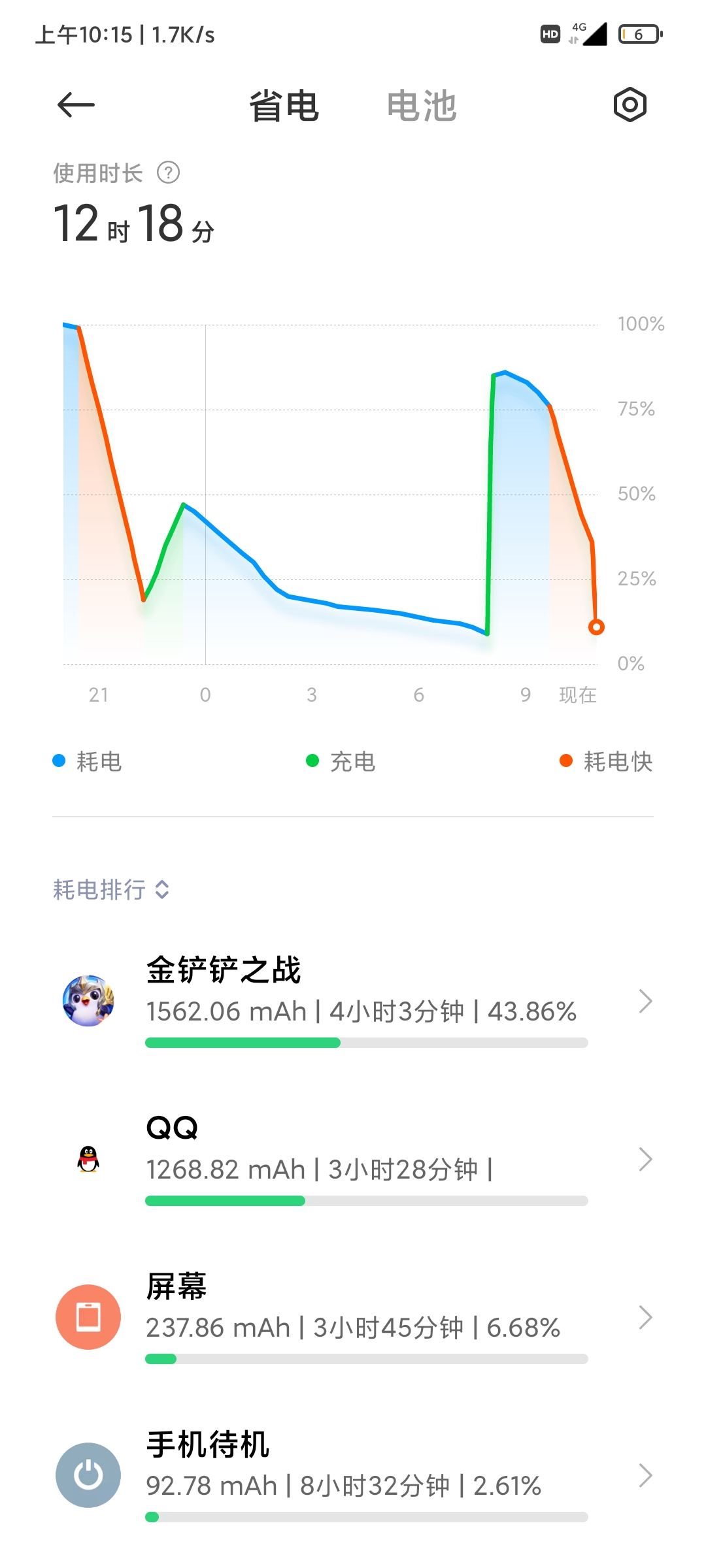The image size is (706, 1568).
Task: Tap the help icon beside 使用时长
Action: click(169, 173)
